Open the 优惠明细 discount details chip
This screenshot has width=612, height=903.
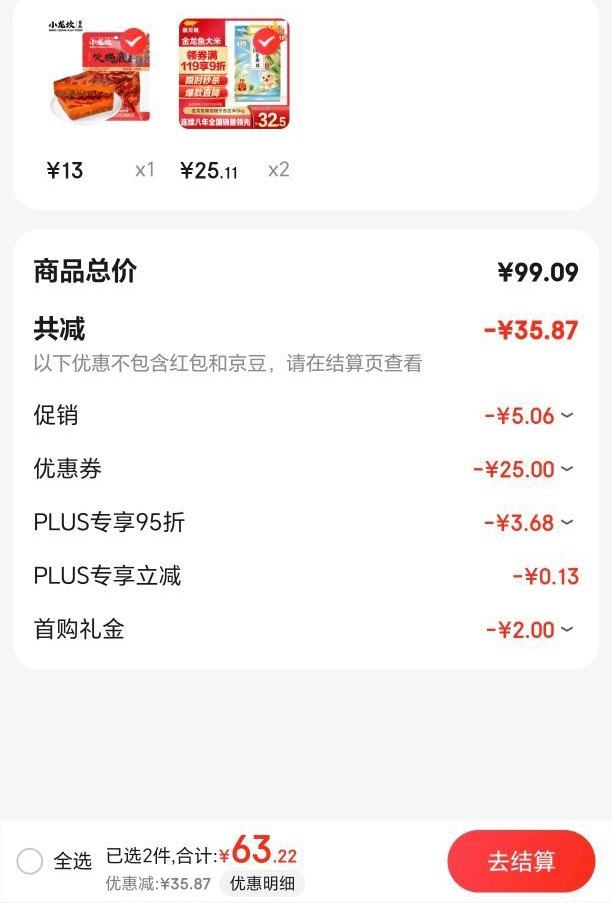coord(262,883)
